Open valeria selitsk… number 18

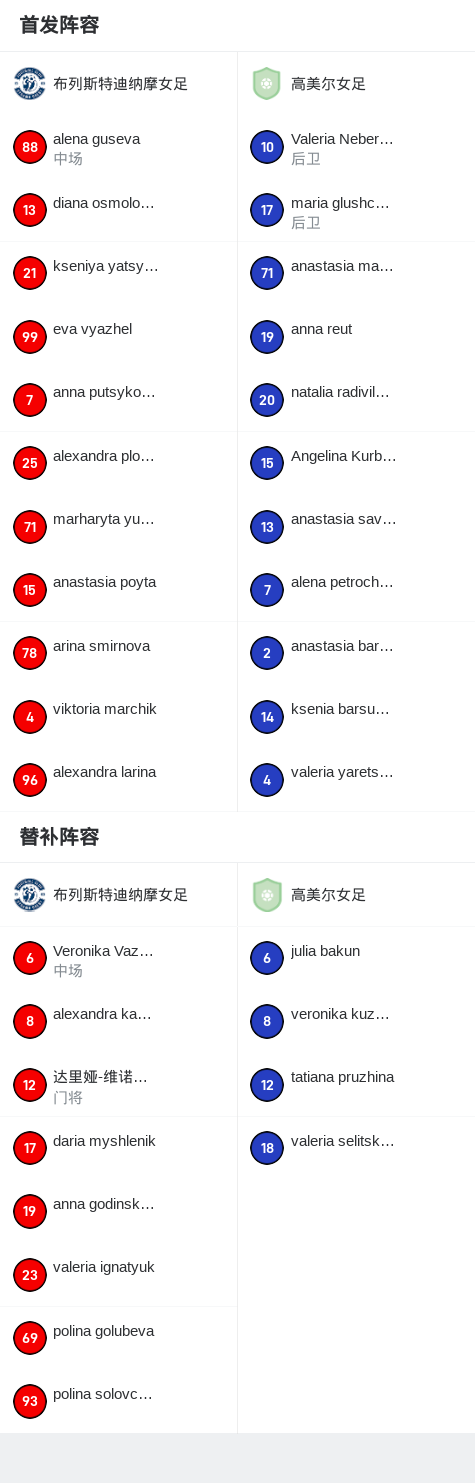tap(356, 1149)
